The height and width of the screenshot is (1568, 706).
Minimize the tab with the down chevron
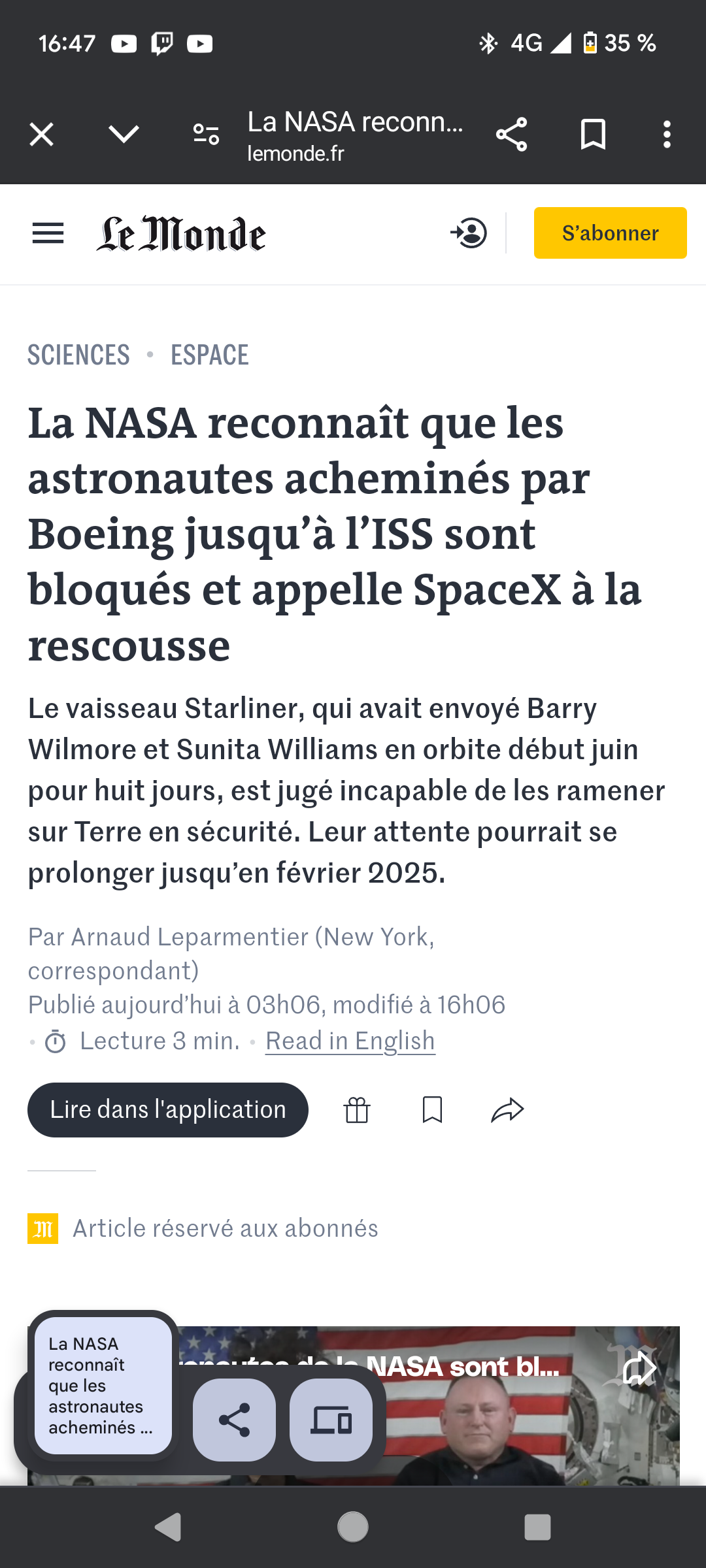(x=124, y=135)
